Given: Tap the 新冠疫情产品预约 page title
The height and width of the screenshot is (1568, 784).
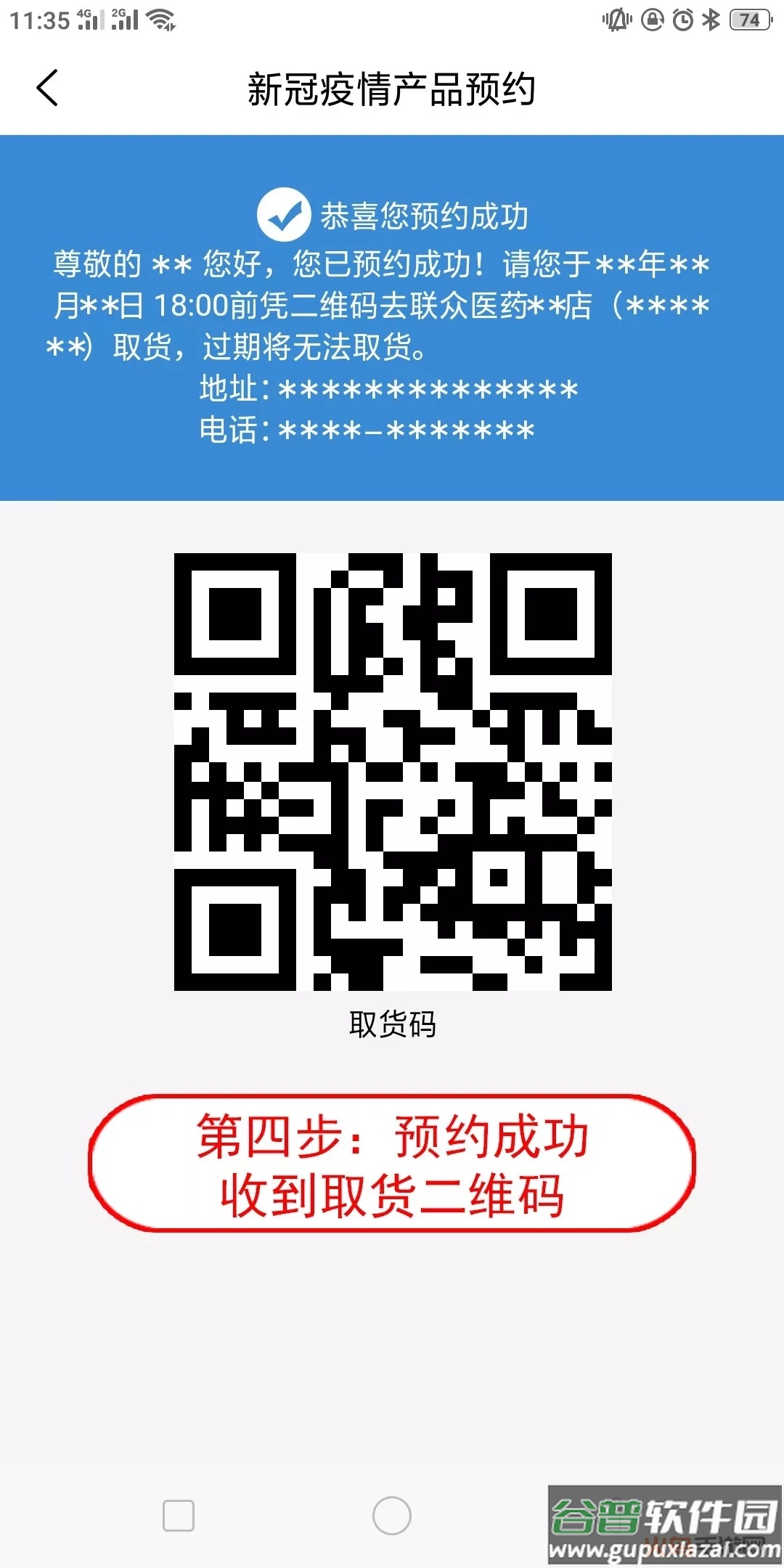Looking at the screenshot, I should tap(392, 87).
